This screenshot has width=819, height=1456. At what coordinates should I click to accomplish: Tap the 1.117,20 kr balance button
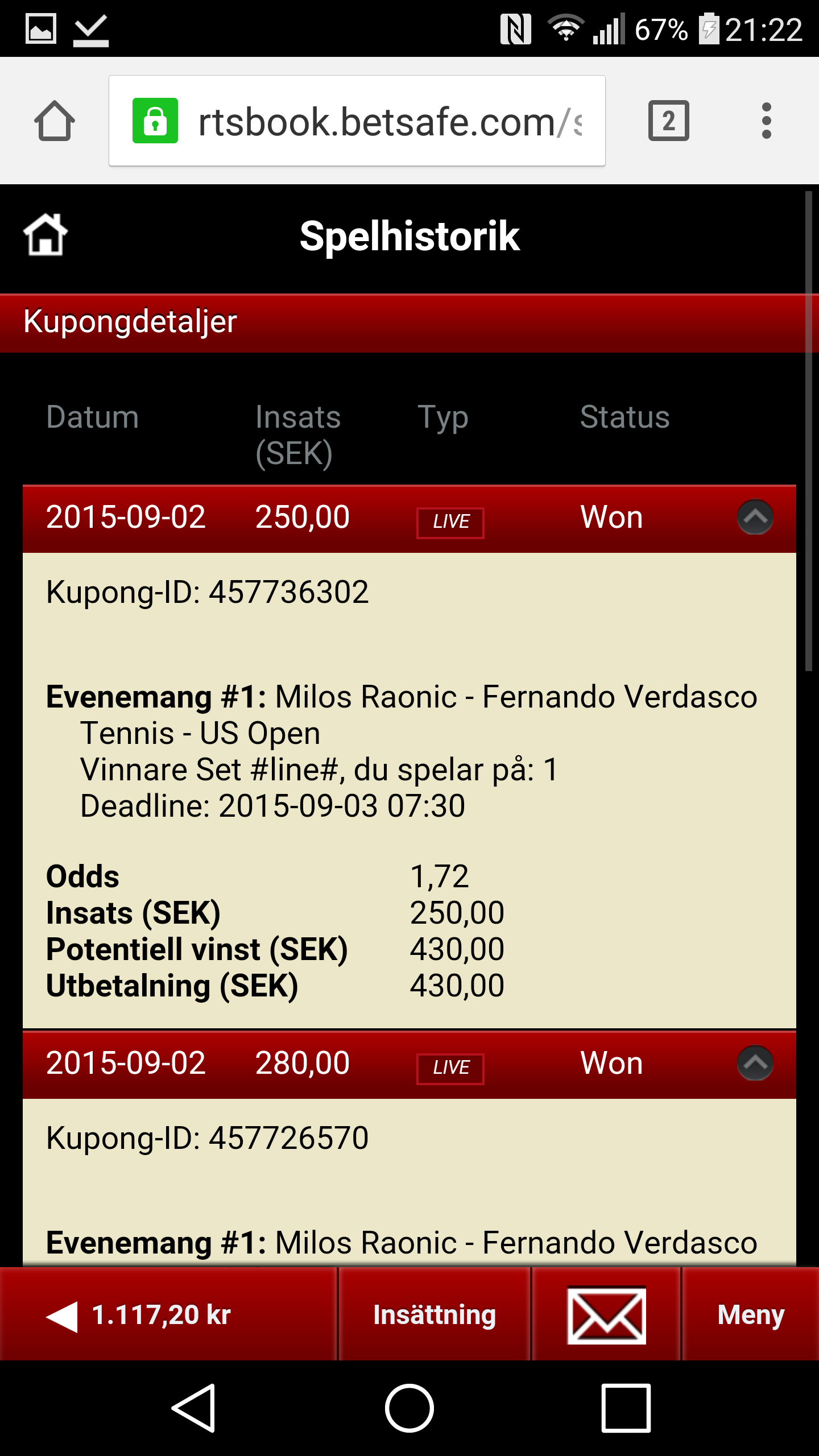point(168,1314)
